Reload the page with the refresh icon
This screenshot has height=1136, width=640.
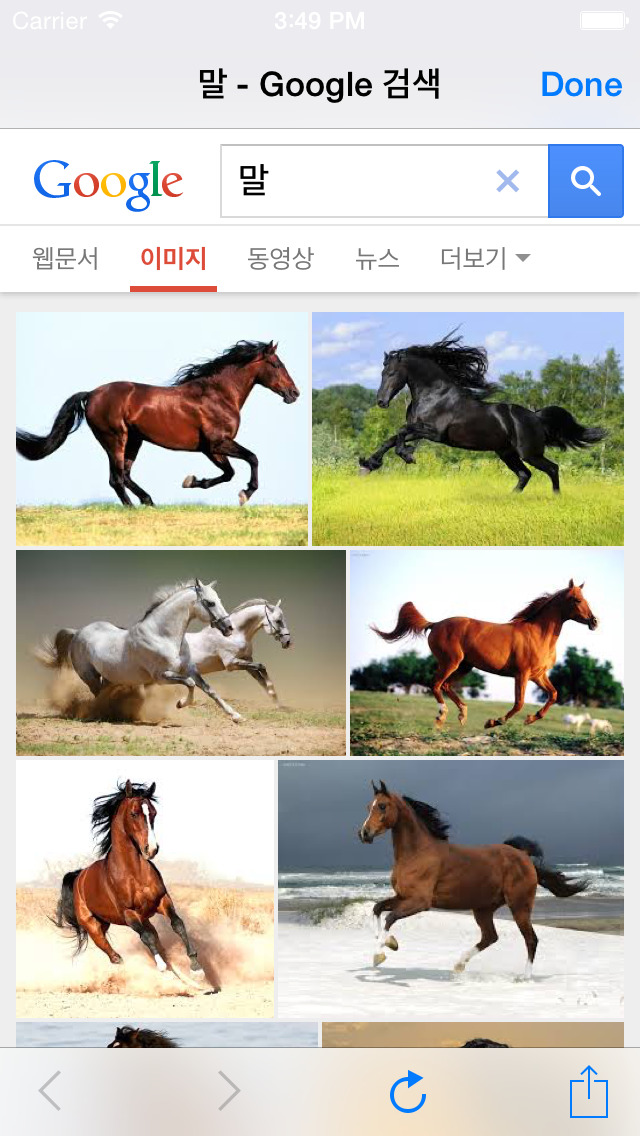click(x=408, y=1091)
